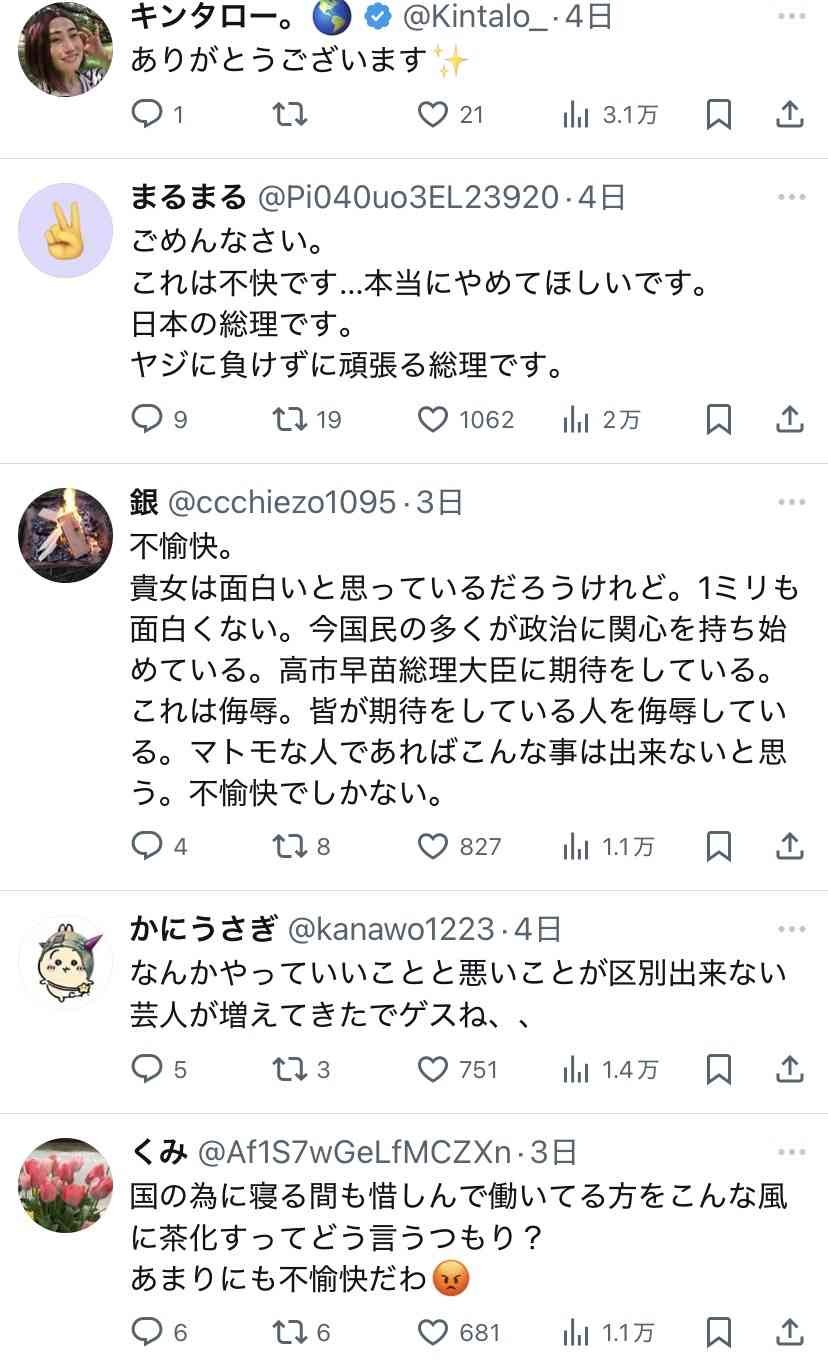Open more options on 銀's reply
The width and height of the screenshot is (828, 1365).
(x=791, y=502)
